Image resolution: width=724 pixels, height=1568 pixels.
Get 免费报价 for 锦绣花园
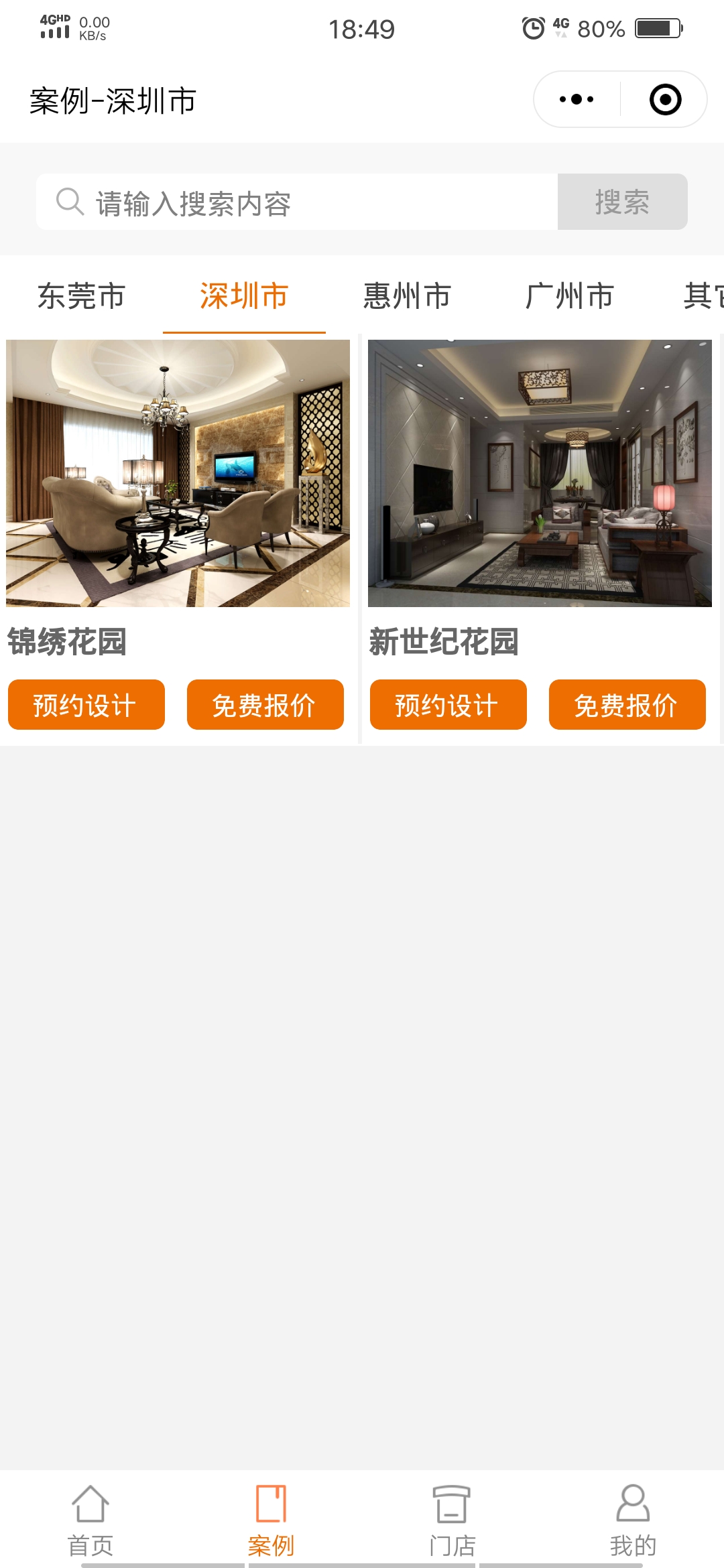(x=265, y=705)
